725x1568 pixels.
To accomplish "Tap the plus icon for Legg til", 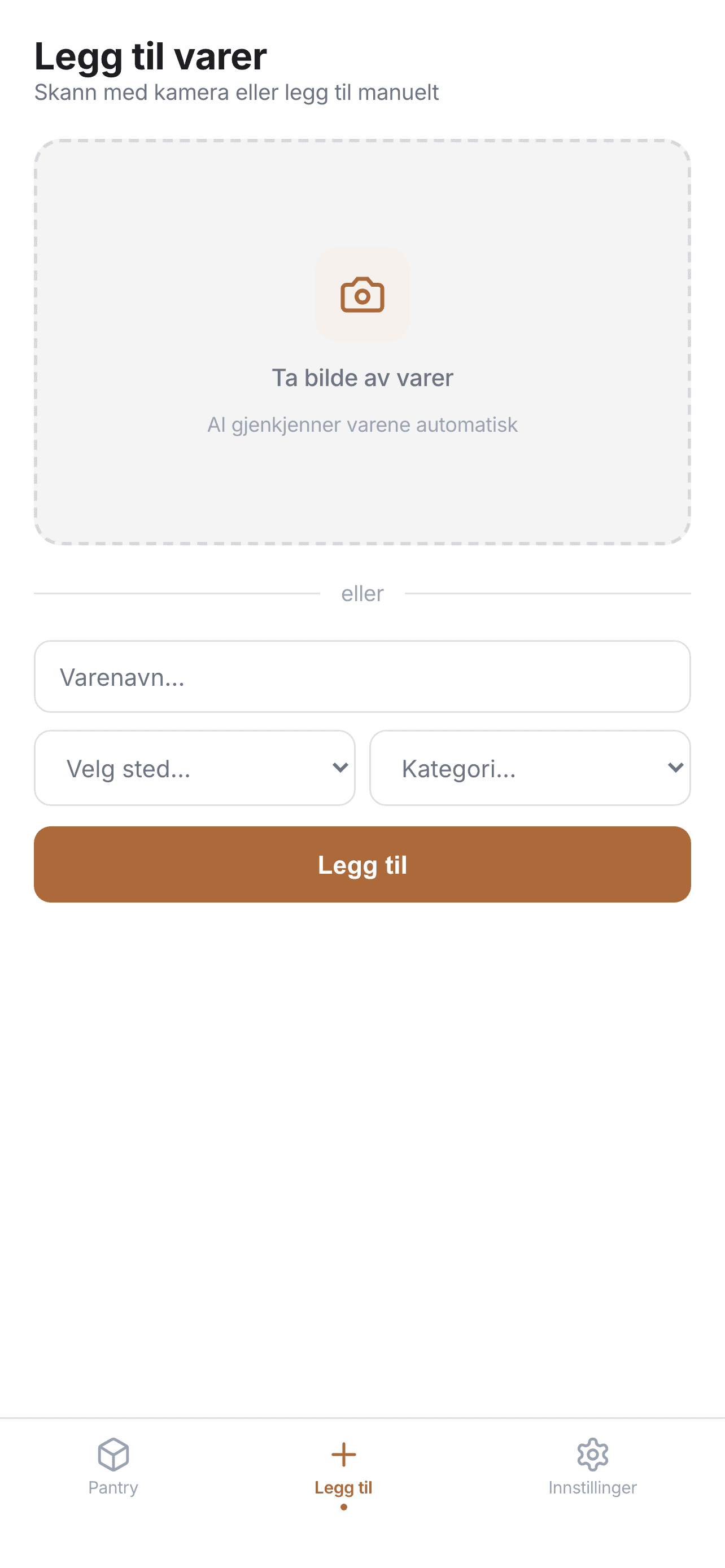I will [344, 1455].
